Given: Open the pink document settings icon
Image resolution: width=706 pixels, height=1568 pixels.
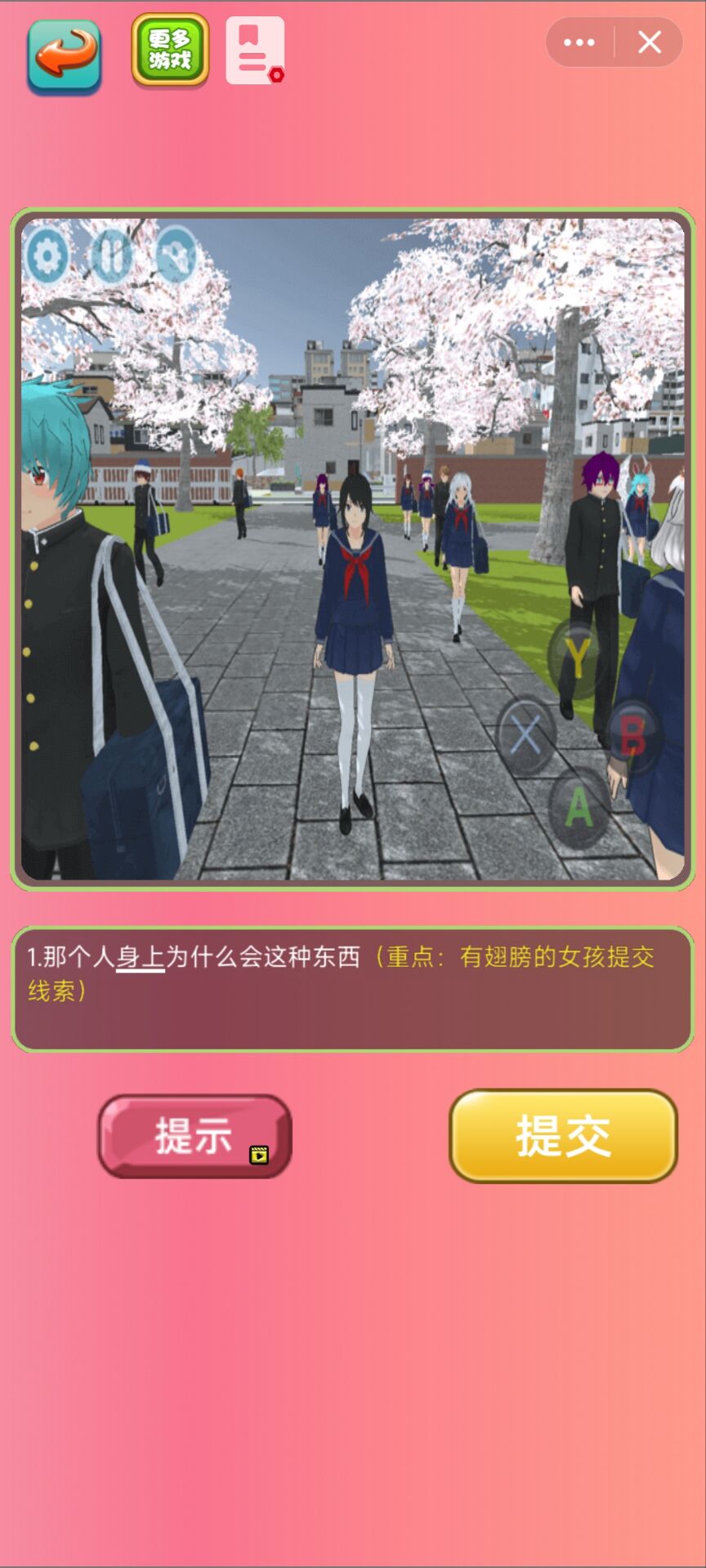Looking at the screenshot, I should (255, 51).
